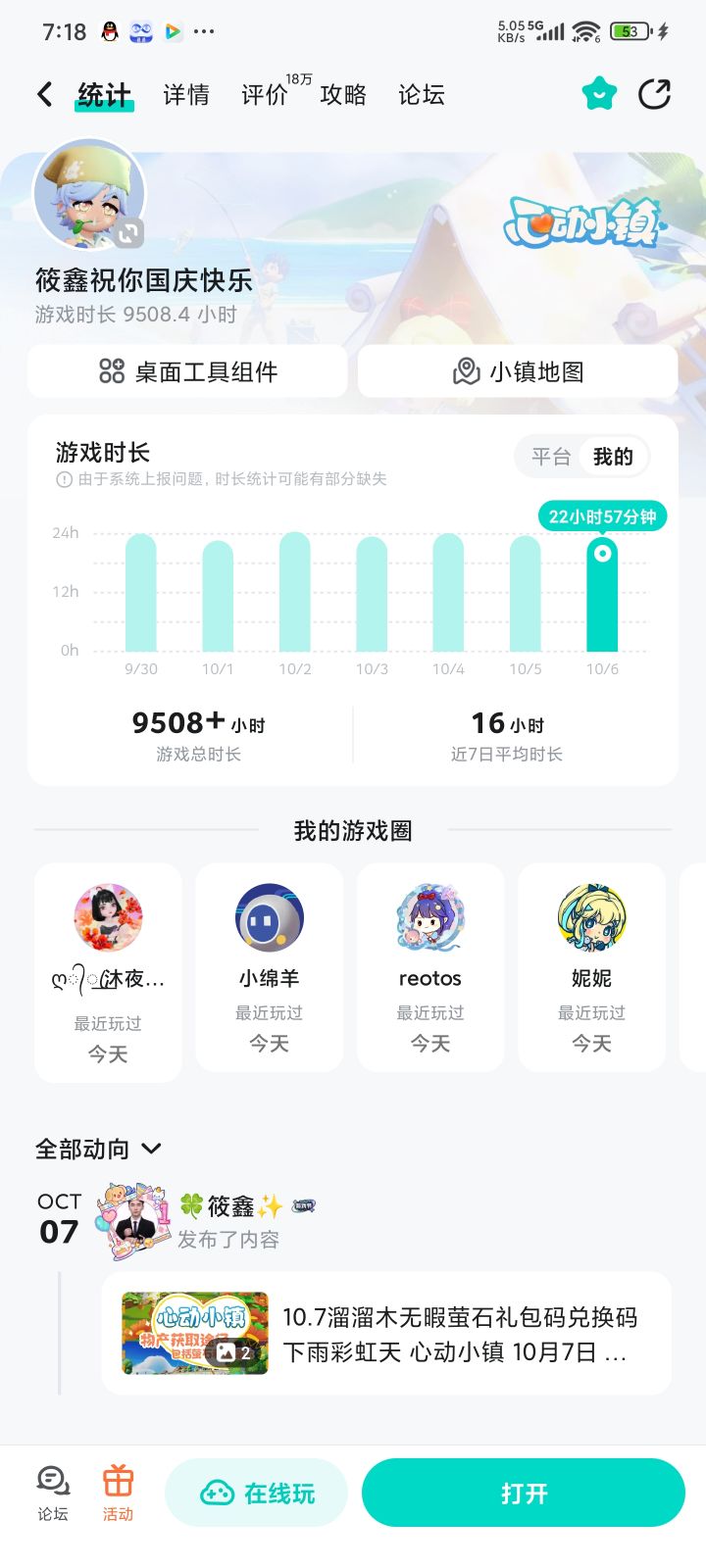Switch playtime view to 平台

point(550,456)
